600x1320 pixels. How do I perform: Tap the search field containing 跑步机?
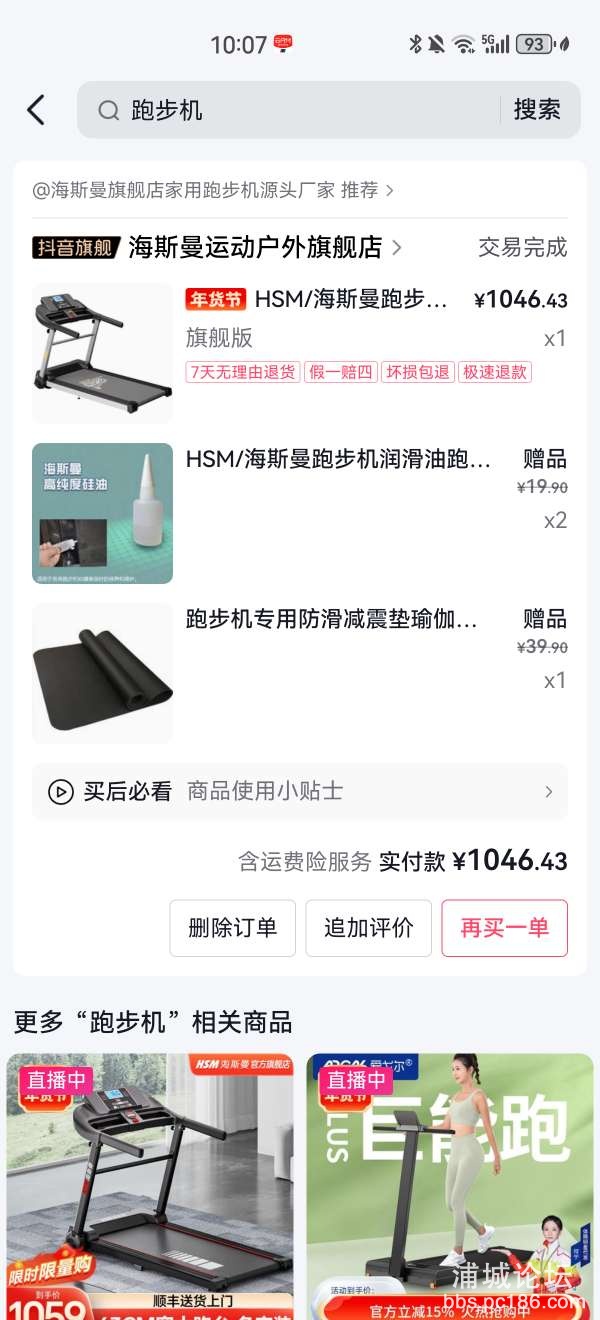pos(300,110)
